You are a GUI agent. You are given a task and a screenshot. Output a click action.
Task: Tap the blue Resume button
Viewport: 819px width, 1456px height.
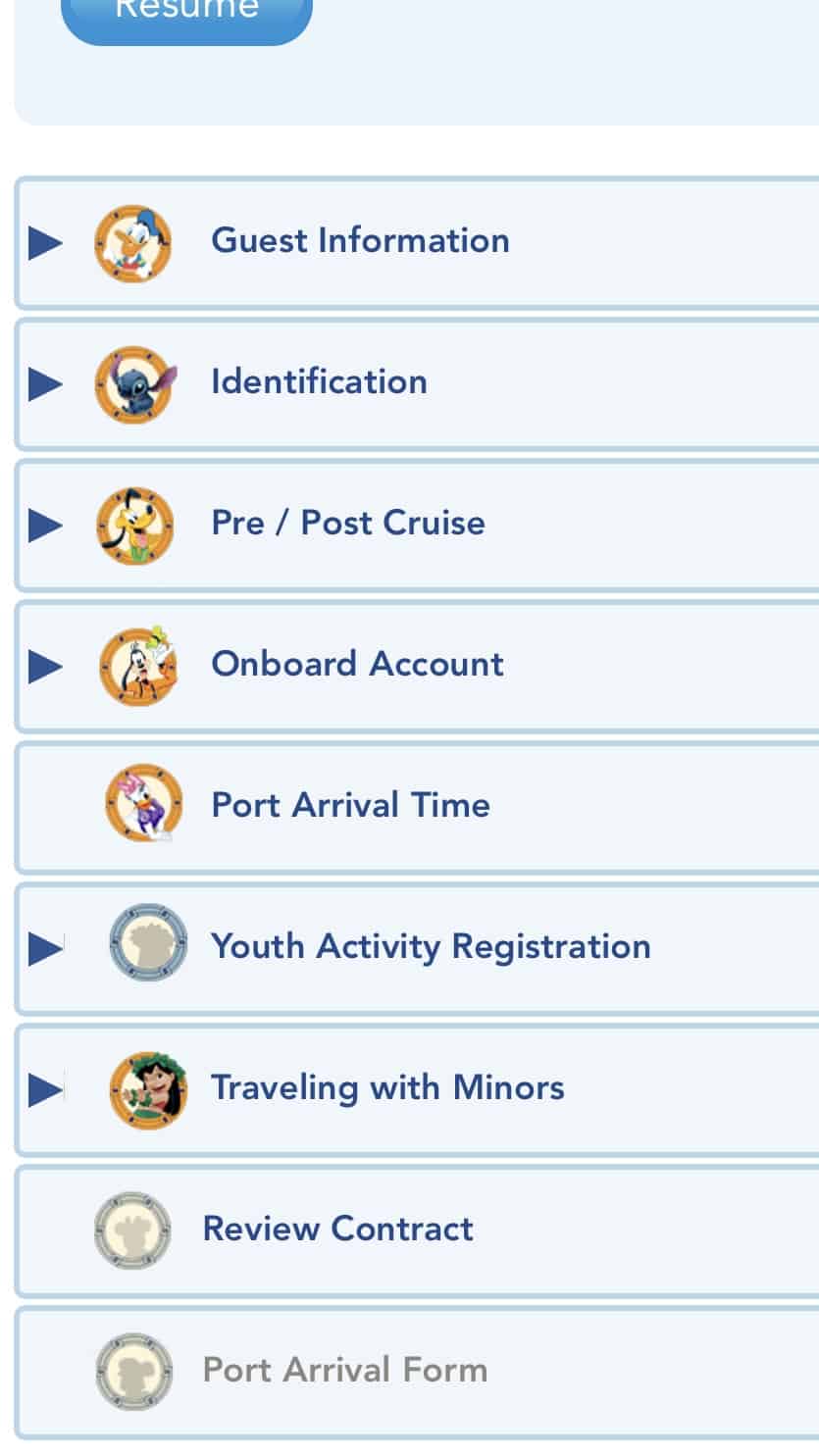tap(186, 15)
